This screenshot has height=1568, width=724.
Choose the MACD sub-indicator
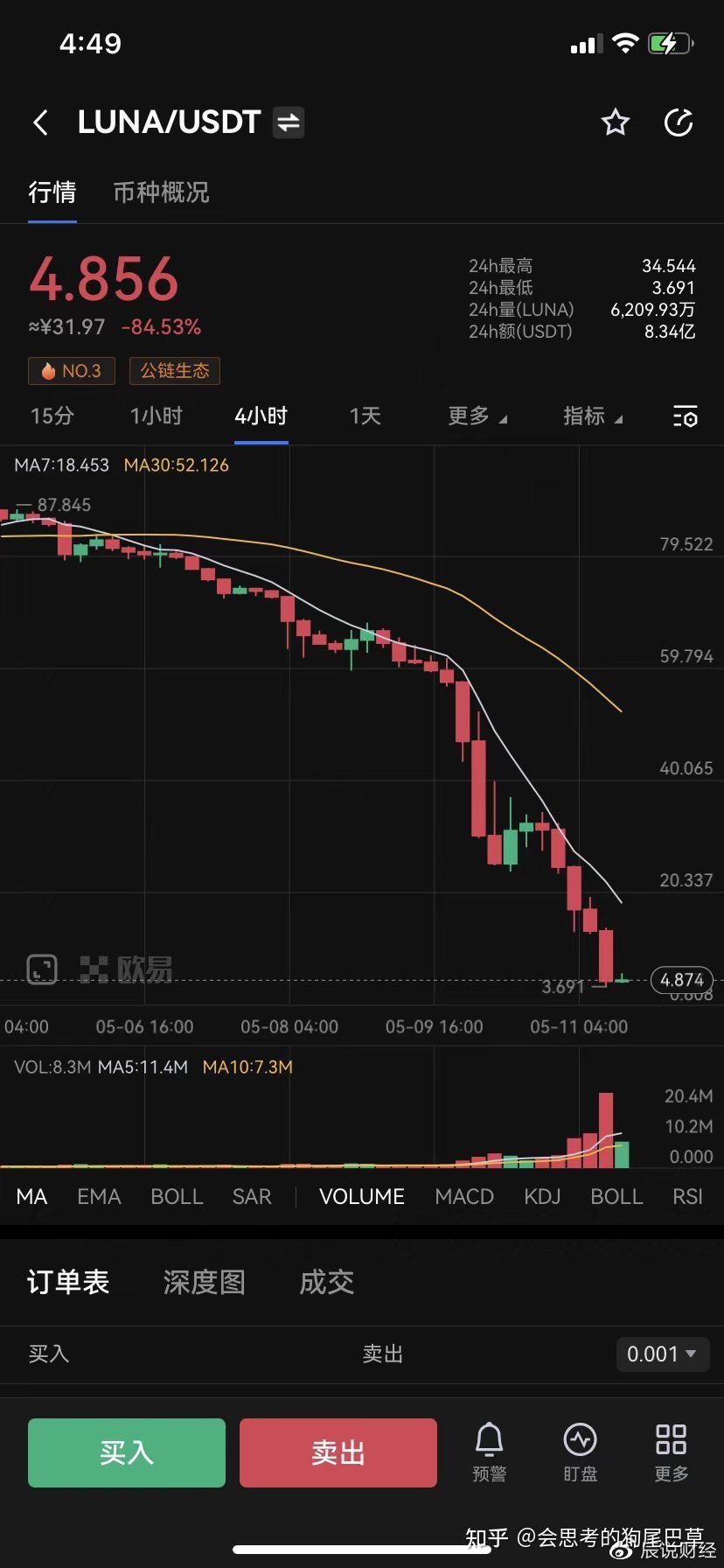pos(464,1196)
